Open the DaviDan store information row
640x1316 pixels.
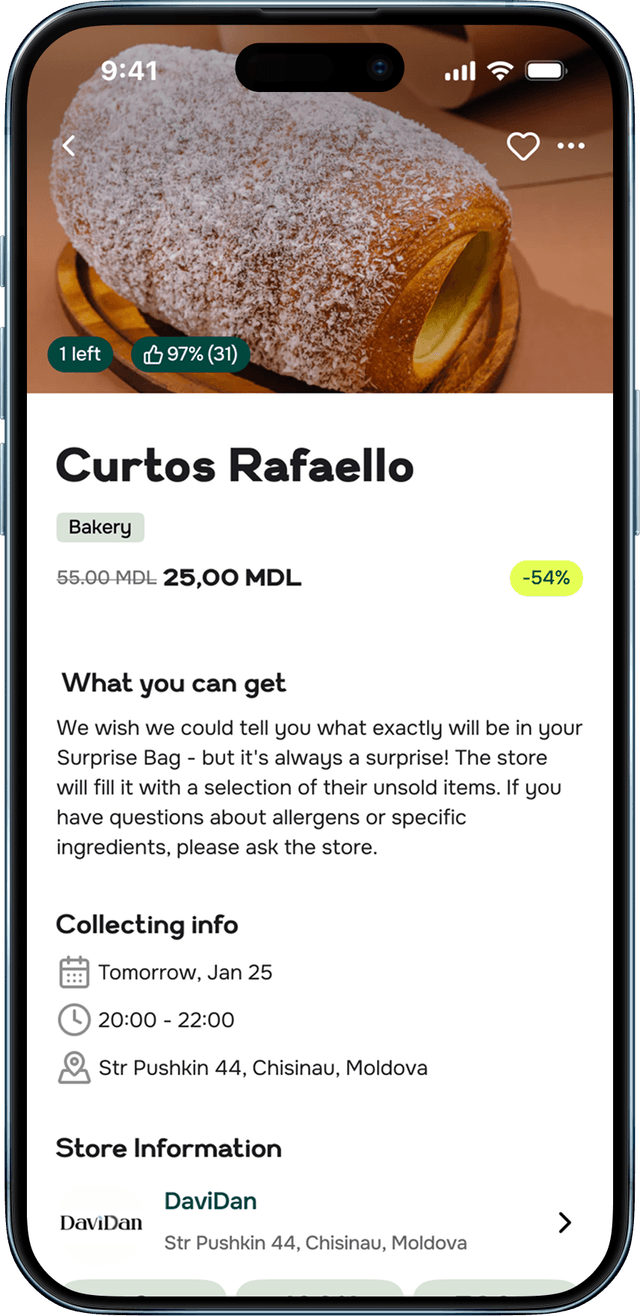point(320,1221)
